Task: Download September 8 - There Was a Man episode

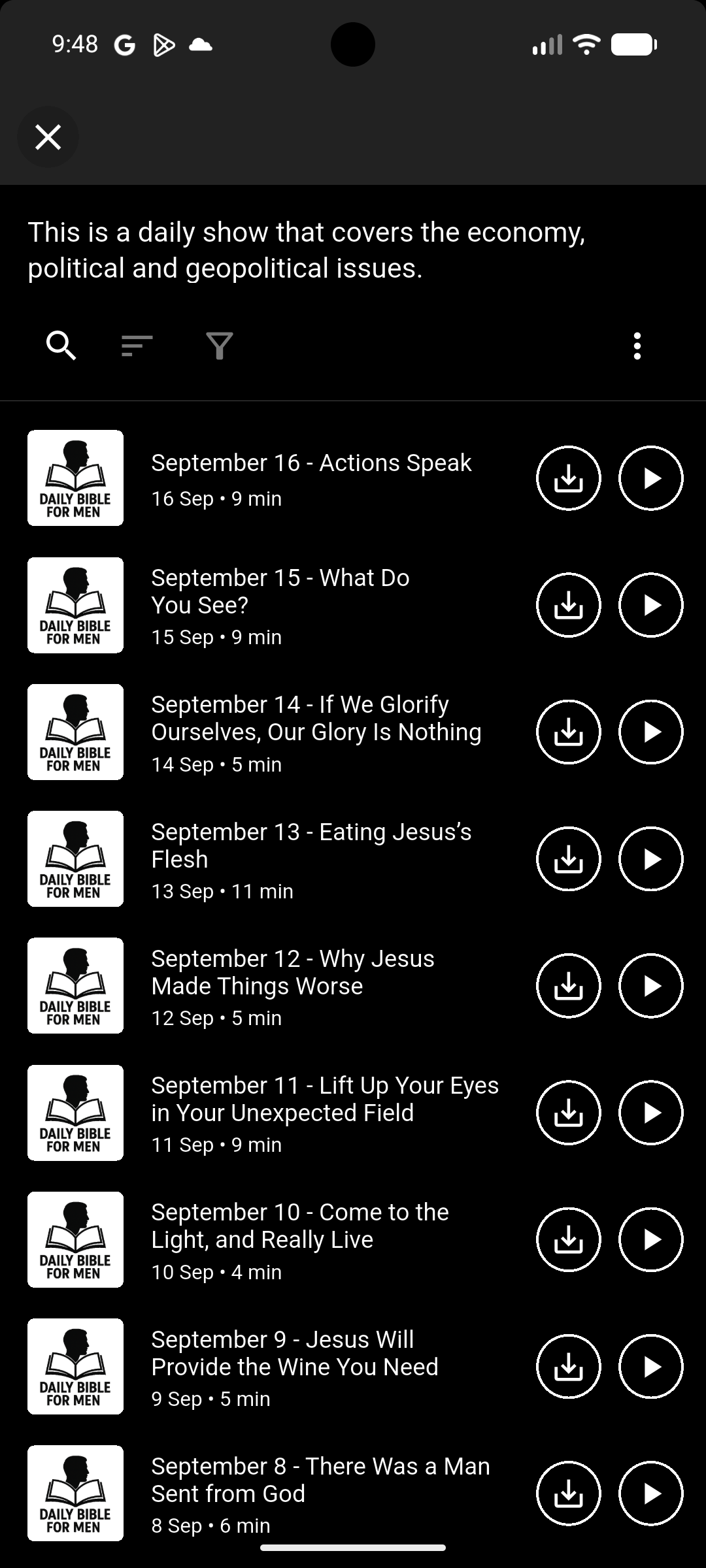Action: coord(568,1494)
